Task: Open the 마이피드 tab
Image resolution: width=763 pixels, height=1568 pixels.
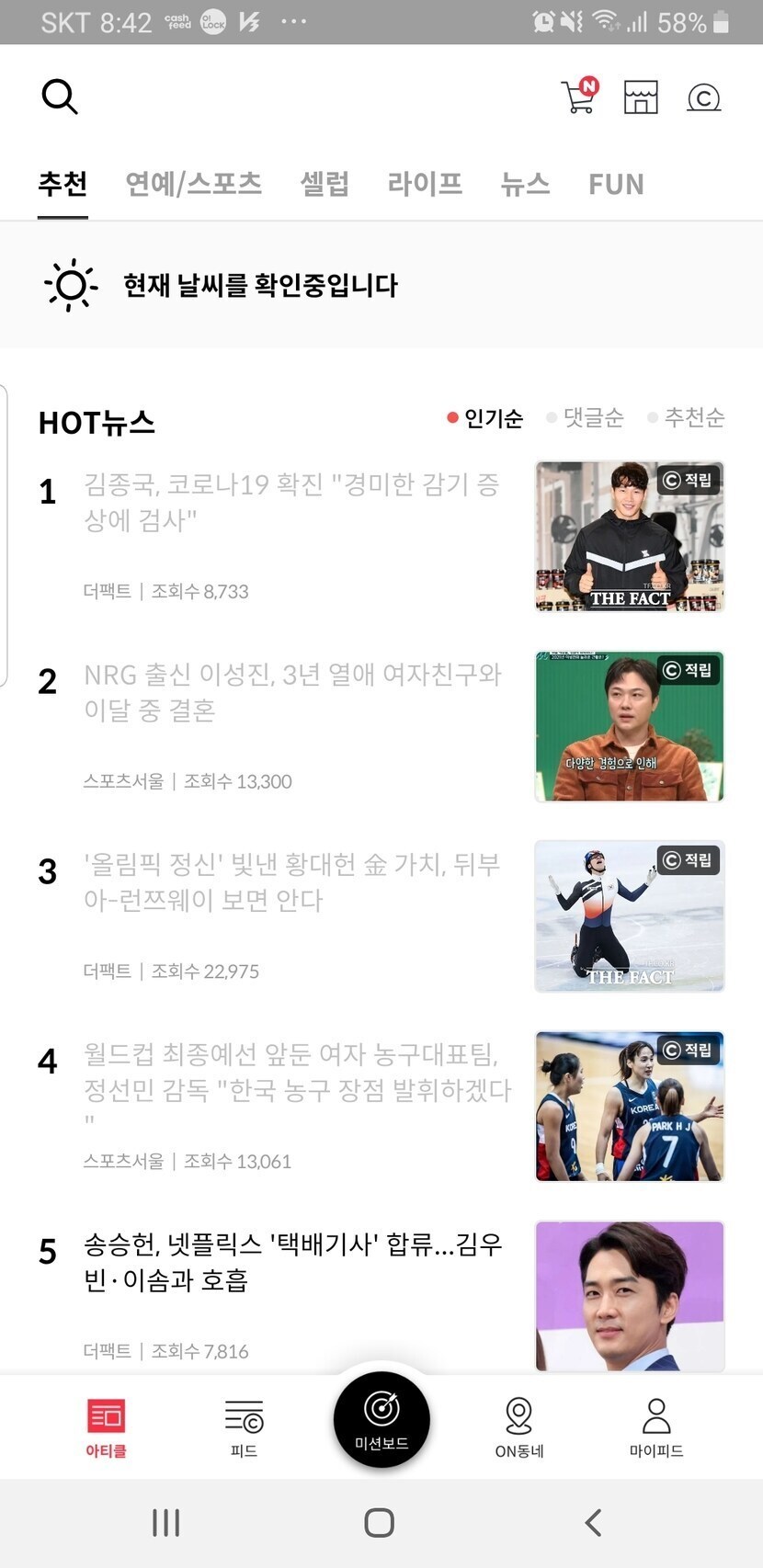Action: tap(656, 1427)
